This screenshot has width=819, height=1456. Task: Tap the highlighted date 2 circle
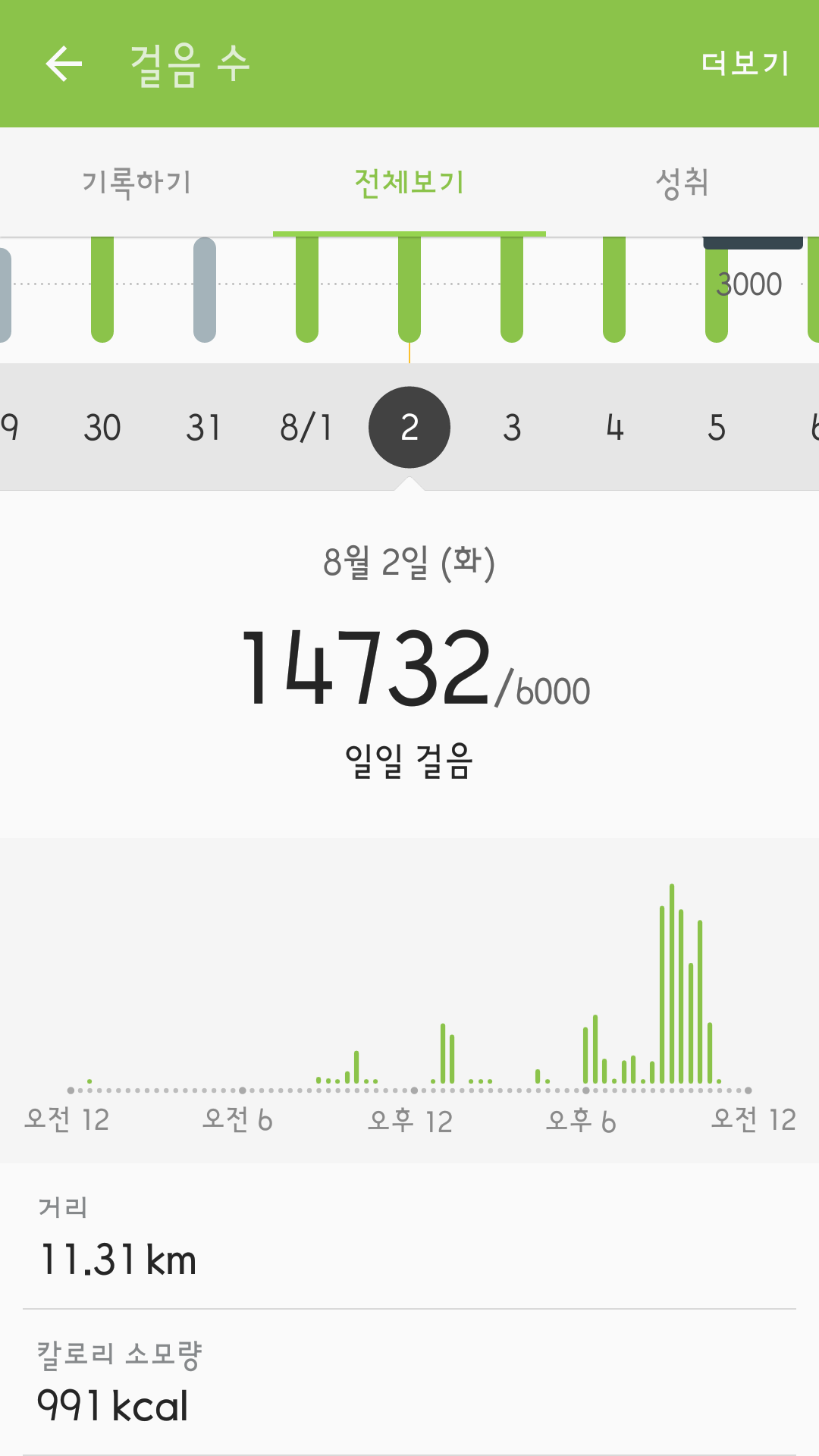[x=409, y=427]
